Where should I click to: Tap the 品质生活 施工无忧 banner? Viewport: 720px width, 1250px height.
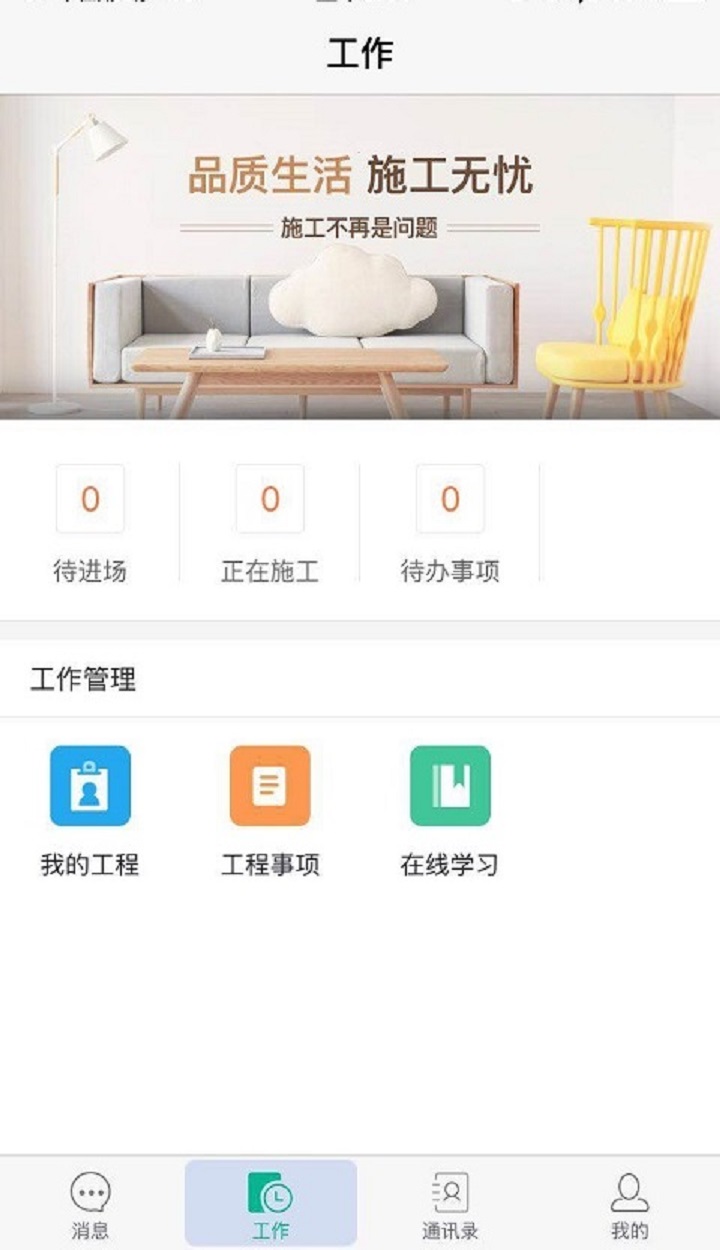360,257
